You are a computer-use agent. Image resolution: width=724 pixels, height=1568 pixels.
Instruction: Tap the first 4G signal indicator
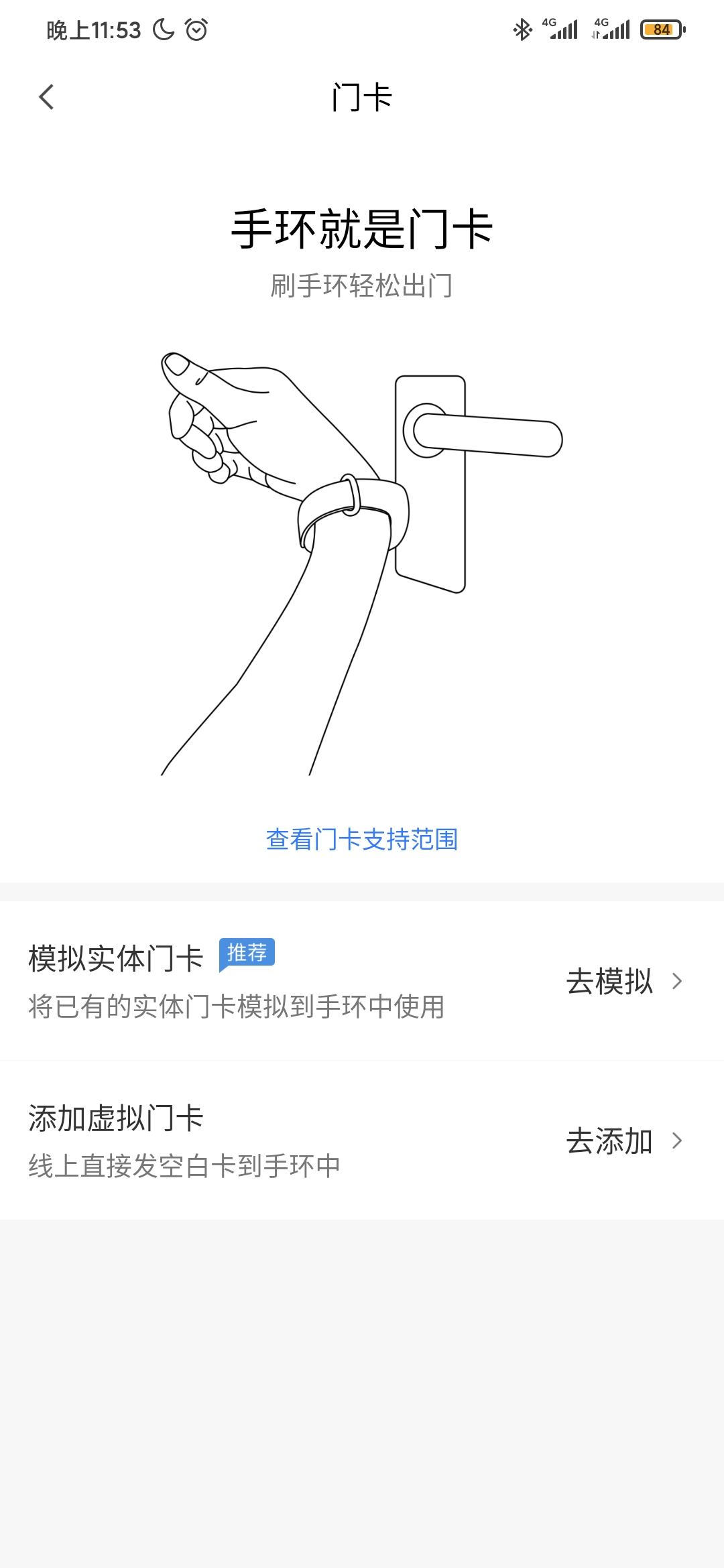click(x=562, y=29)
